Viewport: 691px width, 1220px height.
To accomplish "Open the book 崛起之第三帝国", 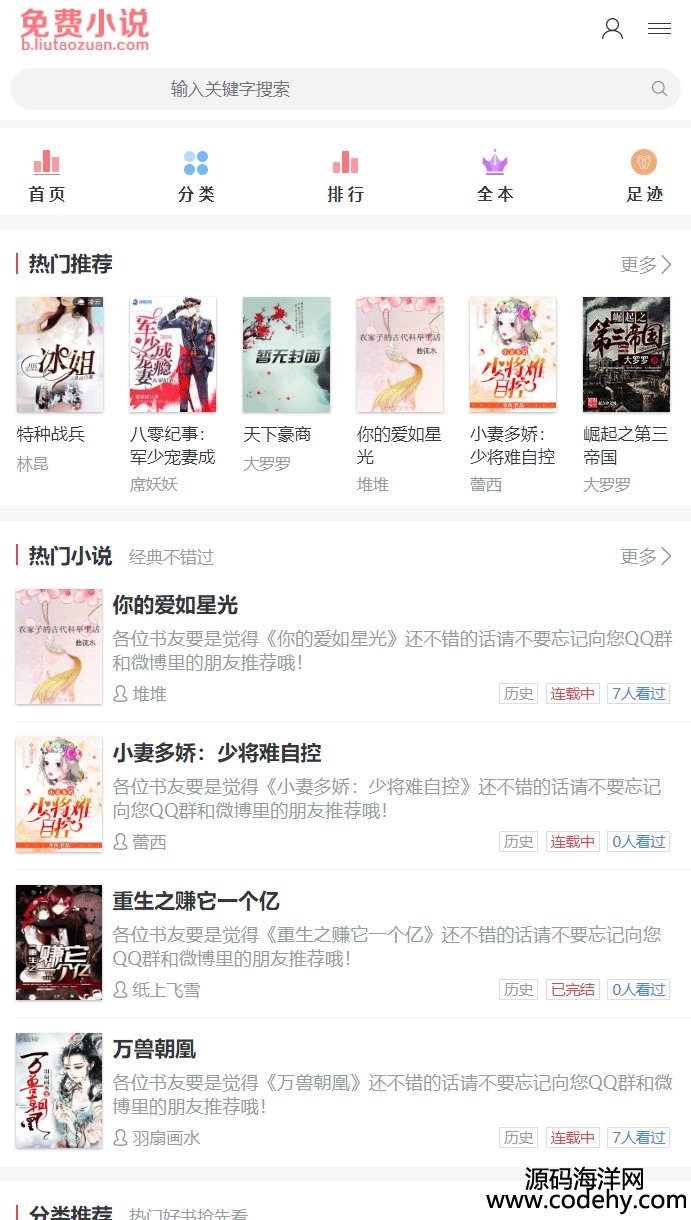I will click(x=626, y=355).
